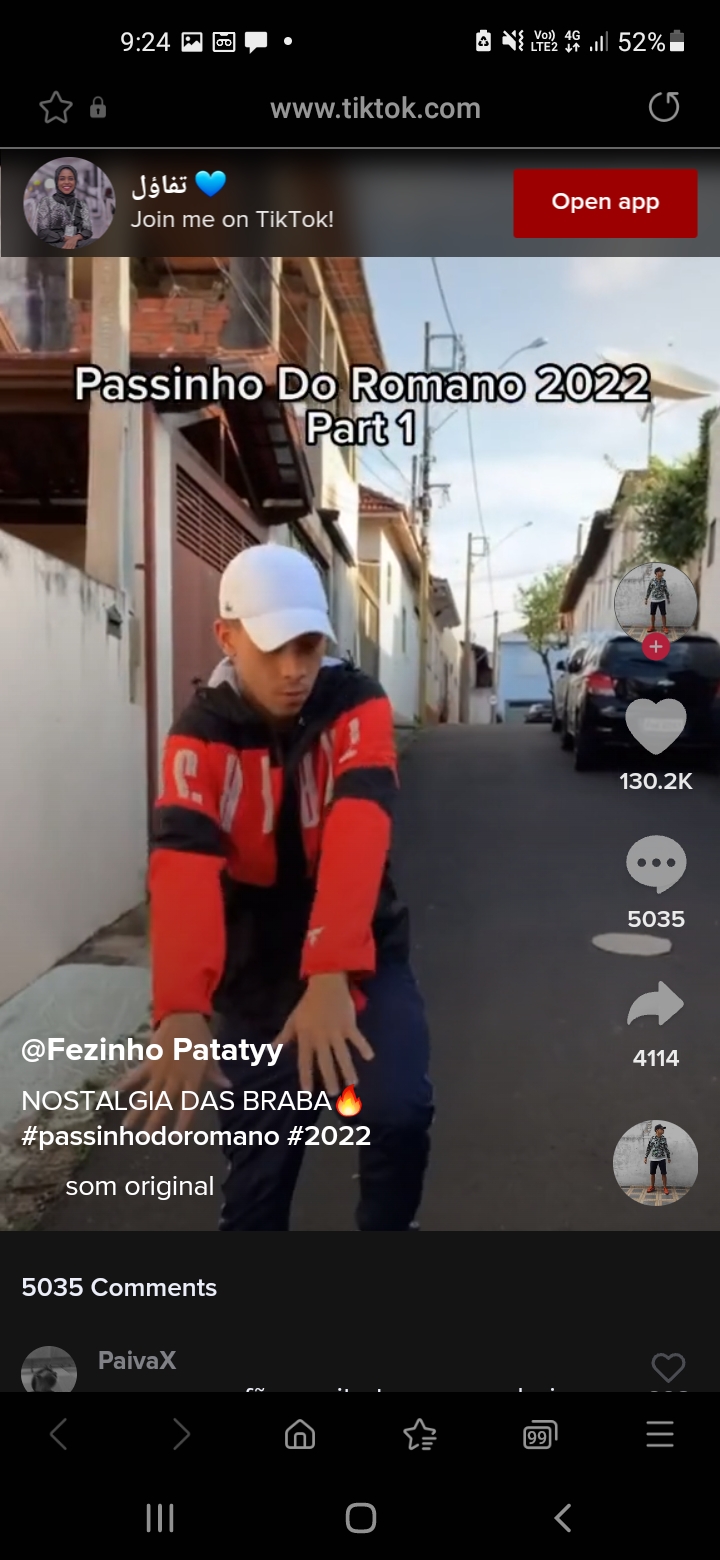This screenshot has width=720, height=1560.
Task: Bookmark this page with the star icon
Action: [x=56, y=108]
